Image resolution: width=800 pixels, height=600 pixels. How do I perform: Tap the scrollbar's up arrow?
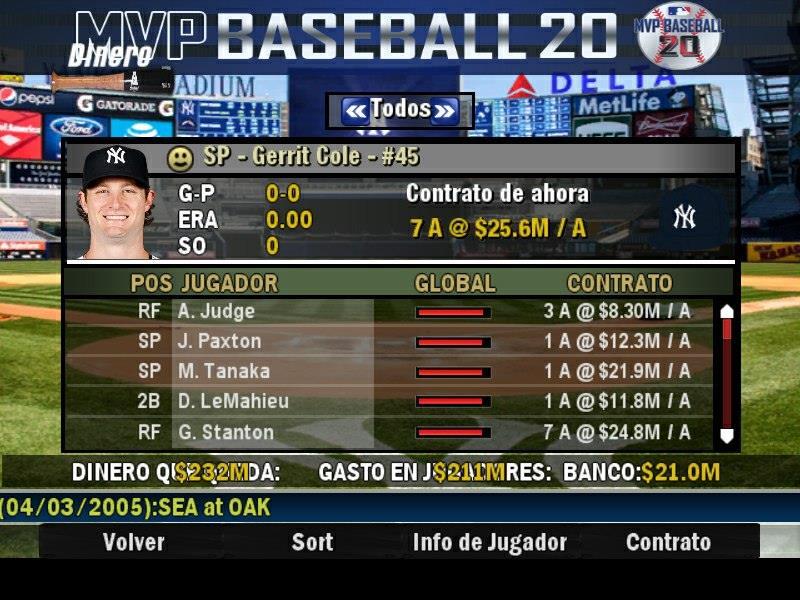click(x=727, y=311)
